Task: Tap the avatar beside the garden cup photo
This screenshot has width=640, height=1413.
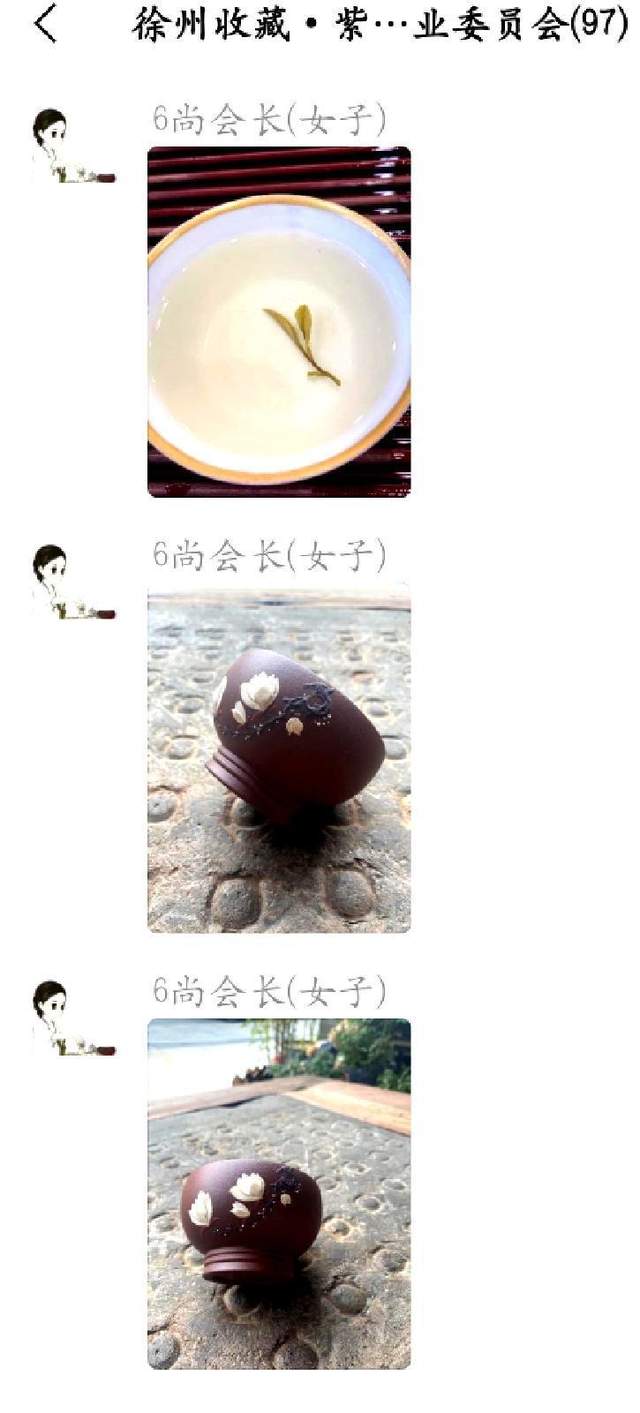Action: [x=72, y=1018]
